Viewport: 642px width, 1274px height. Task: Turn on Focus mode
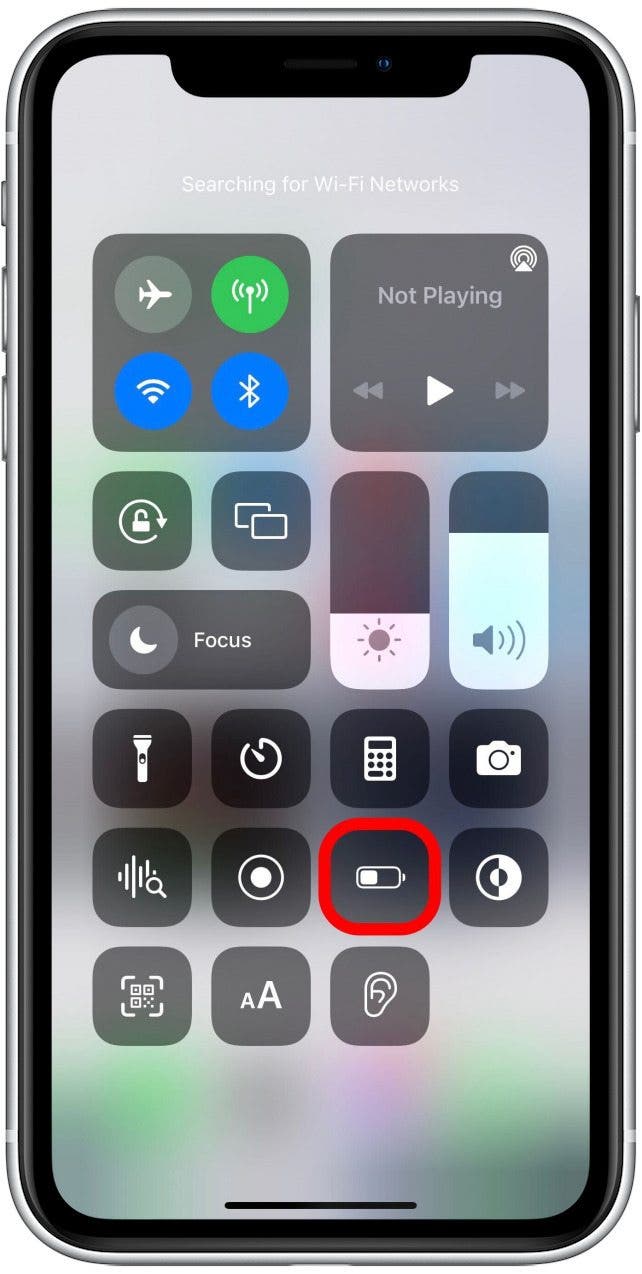(201, 640)
